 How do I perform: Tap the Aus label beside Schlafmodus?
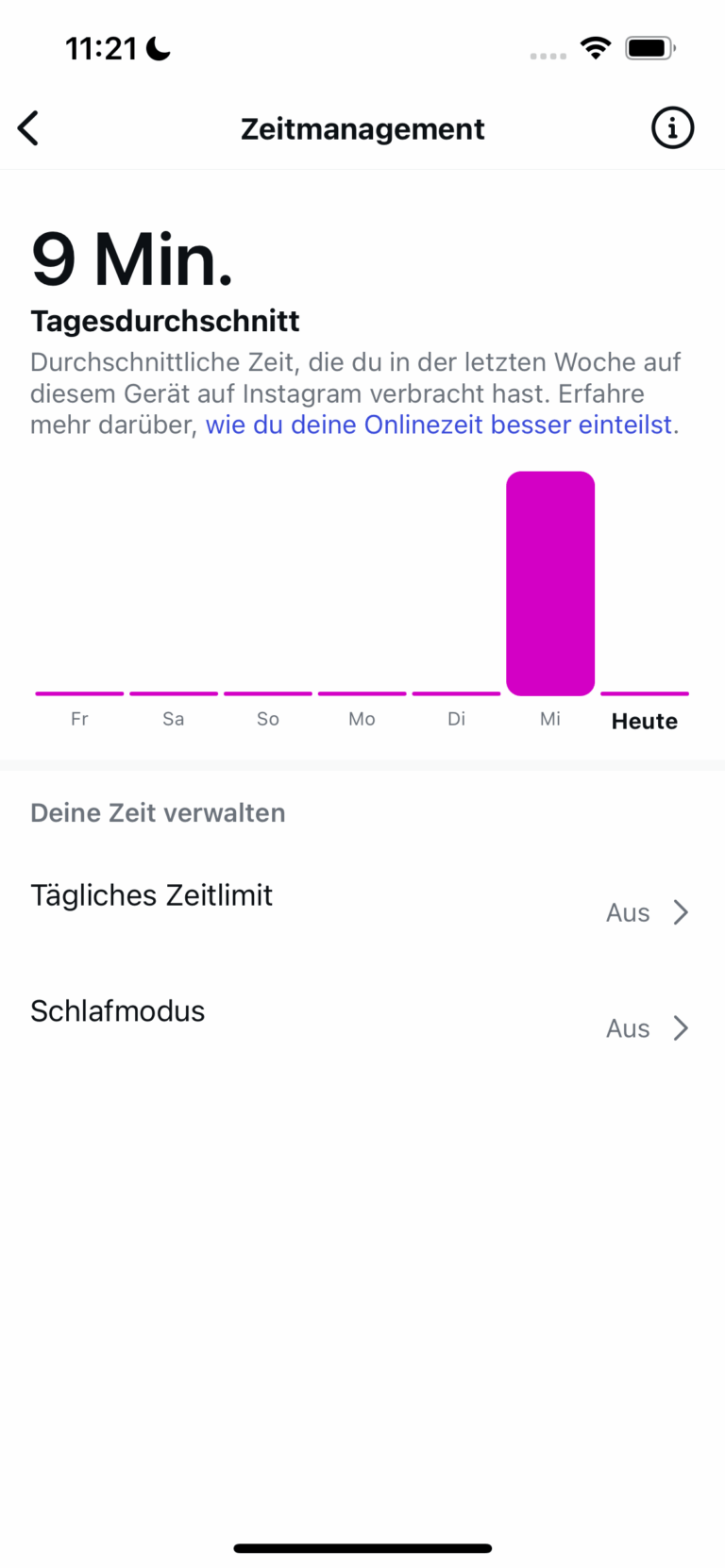click(627, 1028)
